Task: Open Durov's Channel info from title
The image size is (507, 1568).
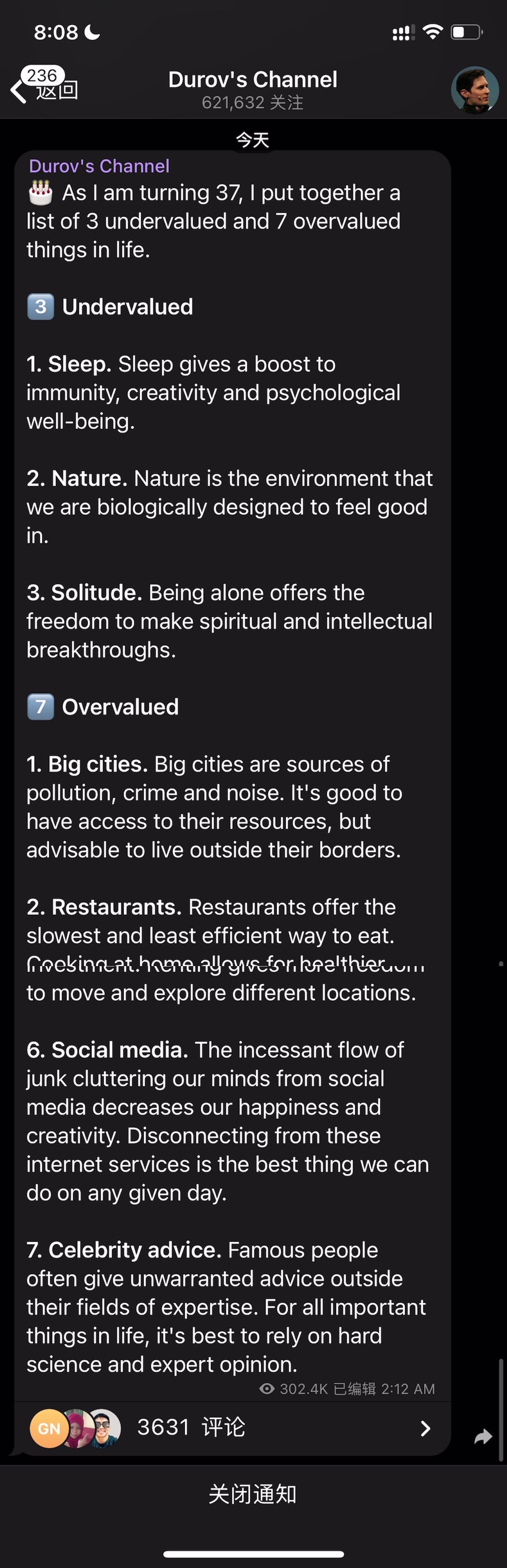Action: (x=252, y=89)
